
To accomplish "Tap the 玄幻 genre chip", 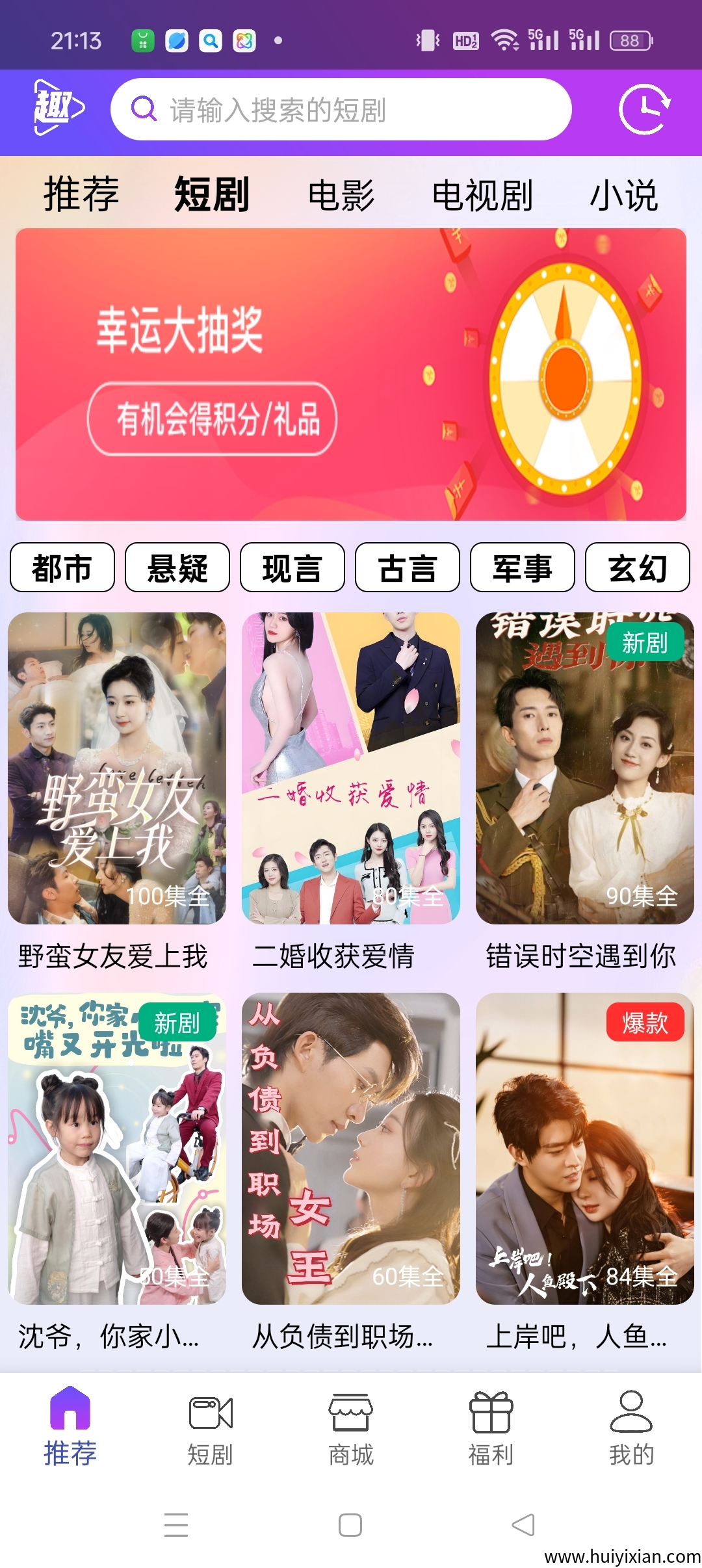I will tap(638, 568).
